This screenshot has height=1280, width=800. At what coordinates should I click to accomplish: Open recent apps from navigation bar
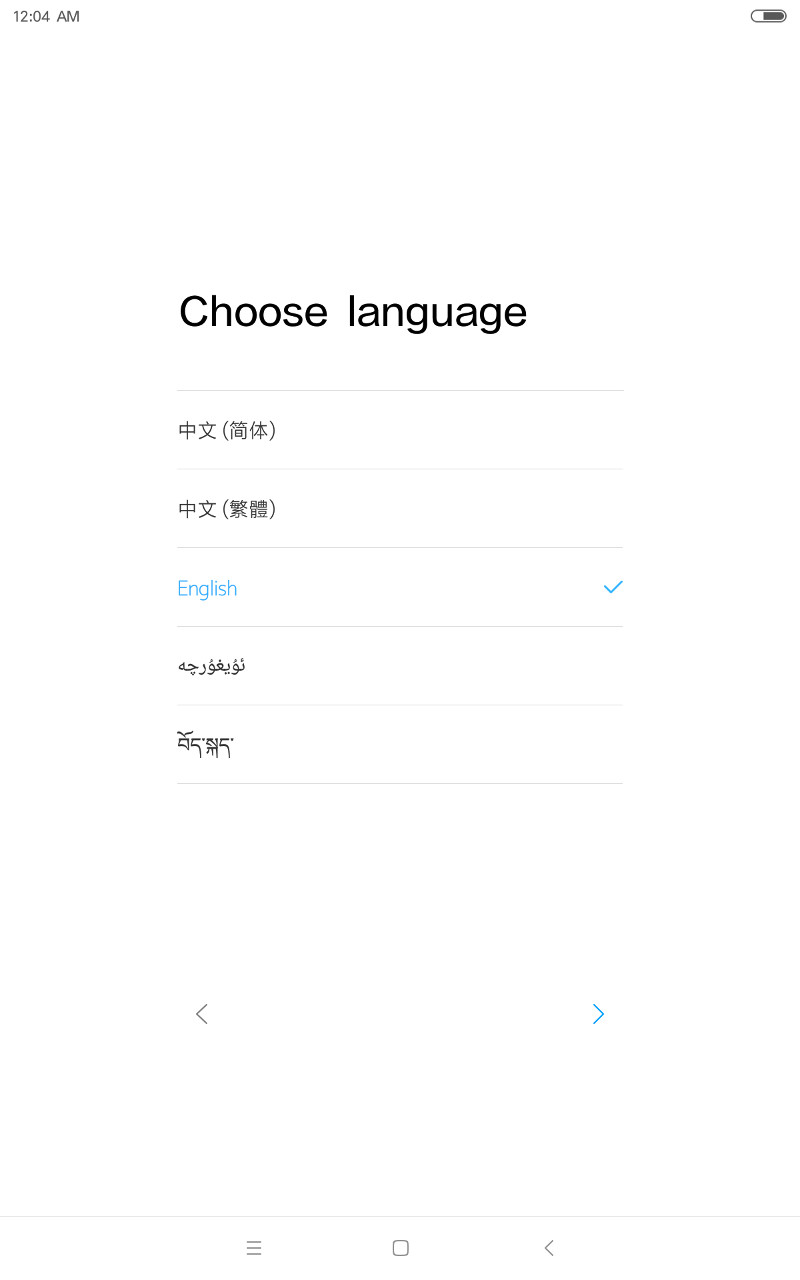pos(254,1248)
